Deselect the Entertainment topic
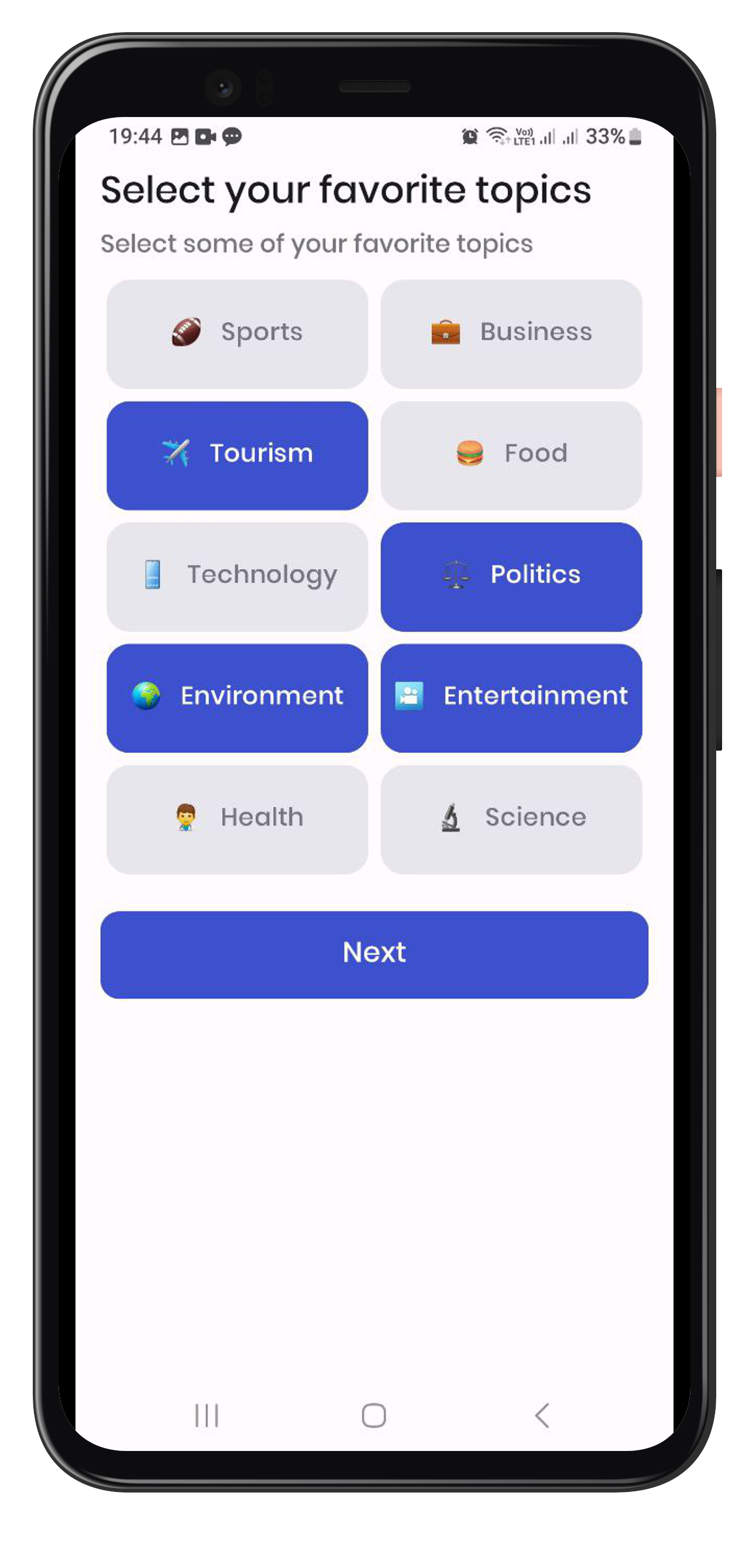The image size is (749, 1568). (x=511, y=698)
